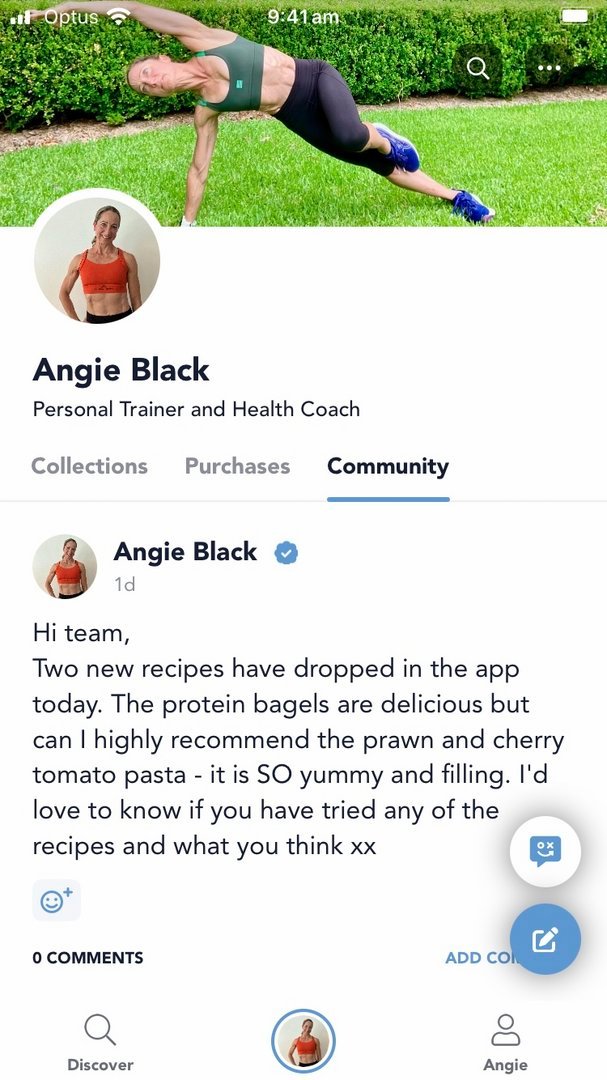Open the three-dot overflow menu
The width and height of the screenshot is (607, 1080).
coord(549,67)
